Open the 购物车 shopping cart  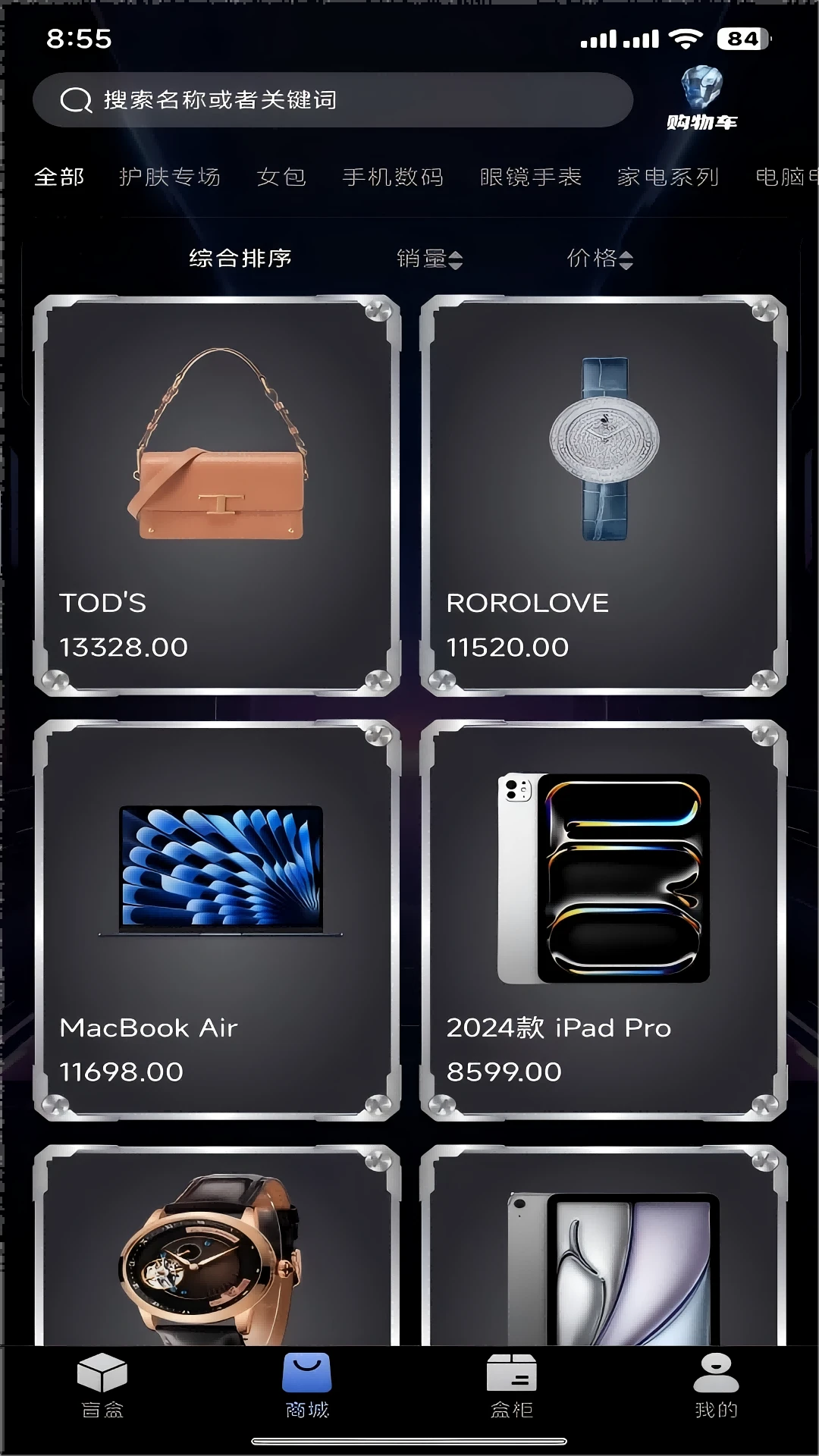[x=701, y=100]
